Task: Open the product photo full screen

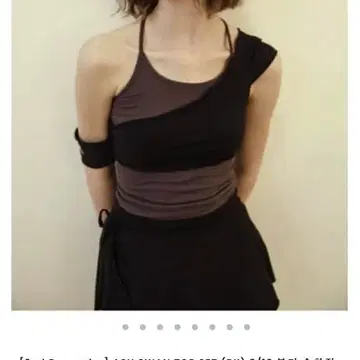Action: 179,155
